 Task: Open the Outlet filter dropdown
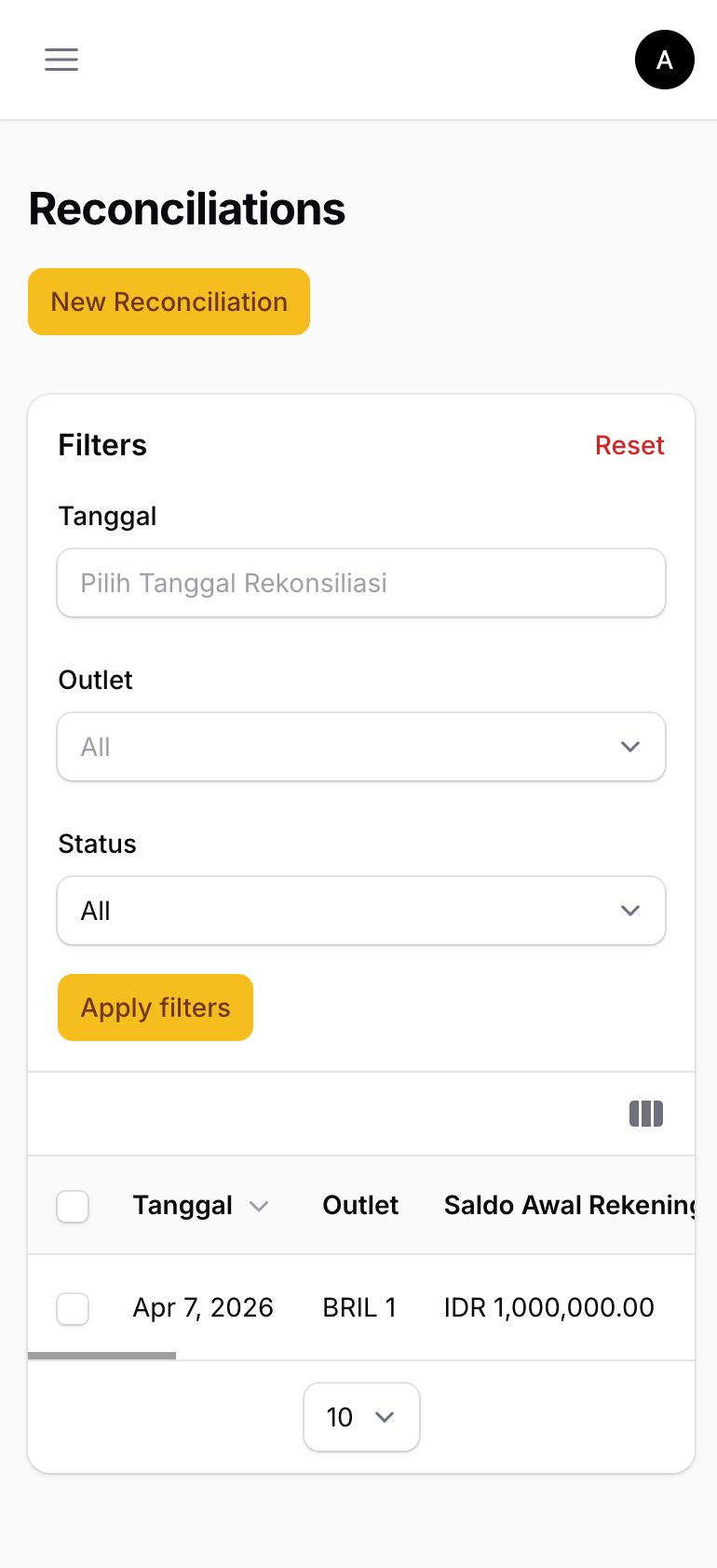tap(361, 746)
